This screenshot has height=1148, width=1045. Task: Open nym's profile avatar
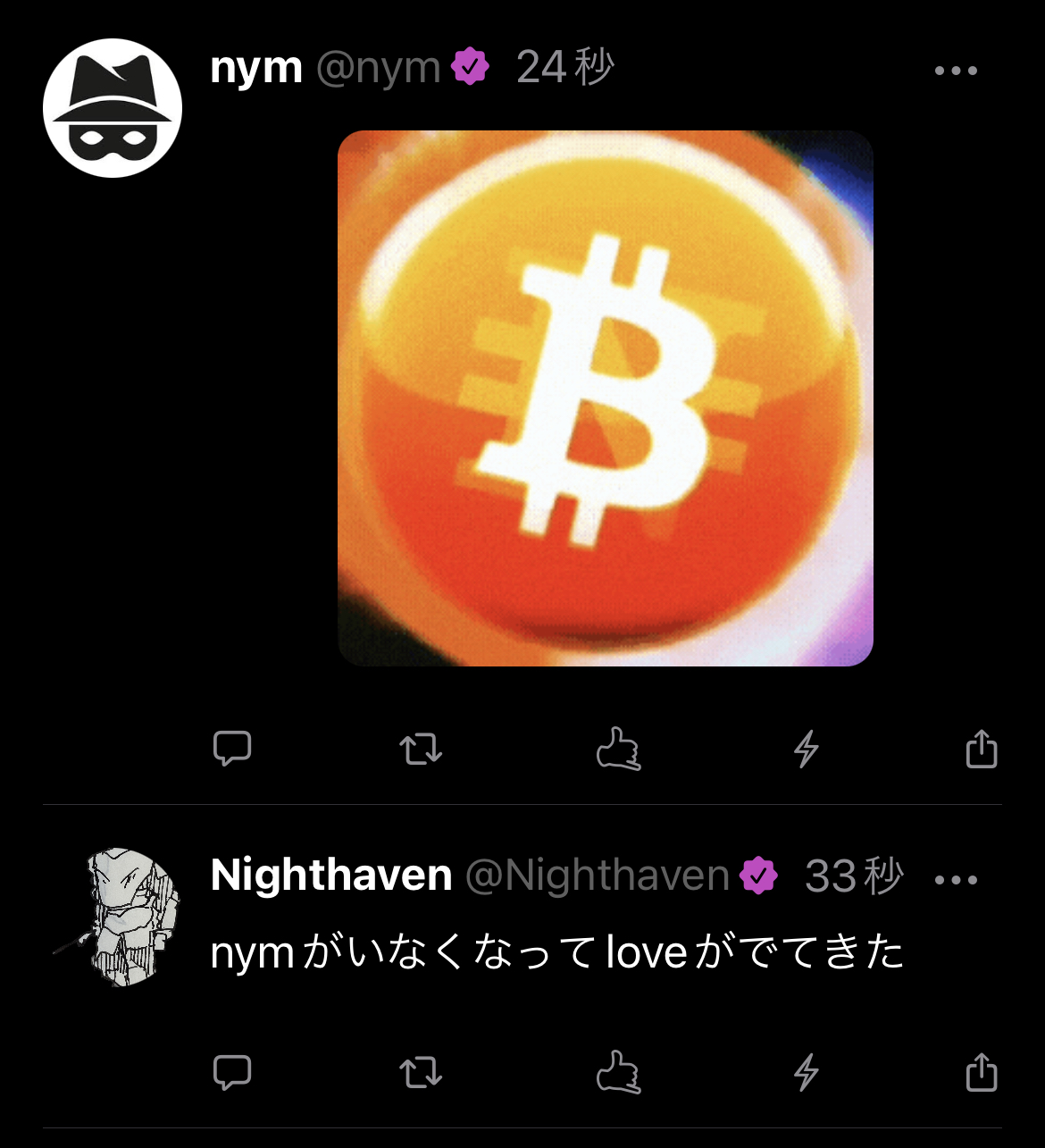[113, 108]
